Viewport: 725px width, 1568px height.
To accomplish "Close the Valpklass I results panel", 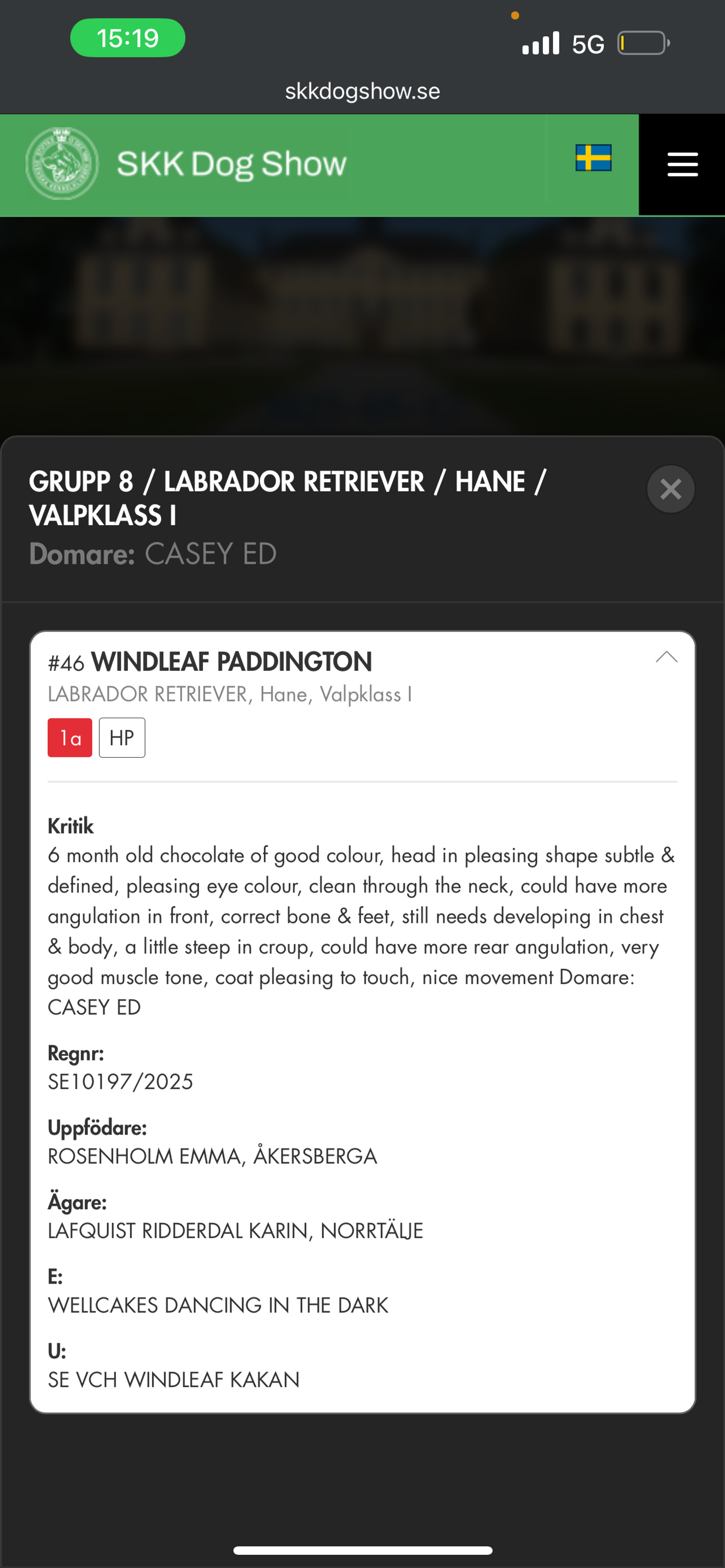I will click(671, 489).
